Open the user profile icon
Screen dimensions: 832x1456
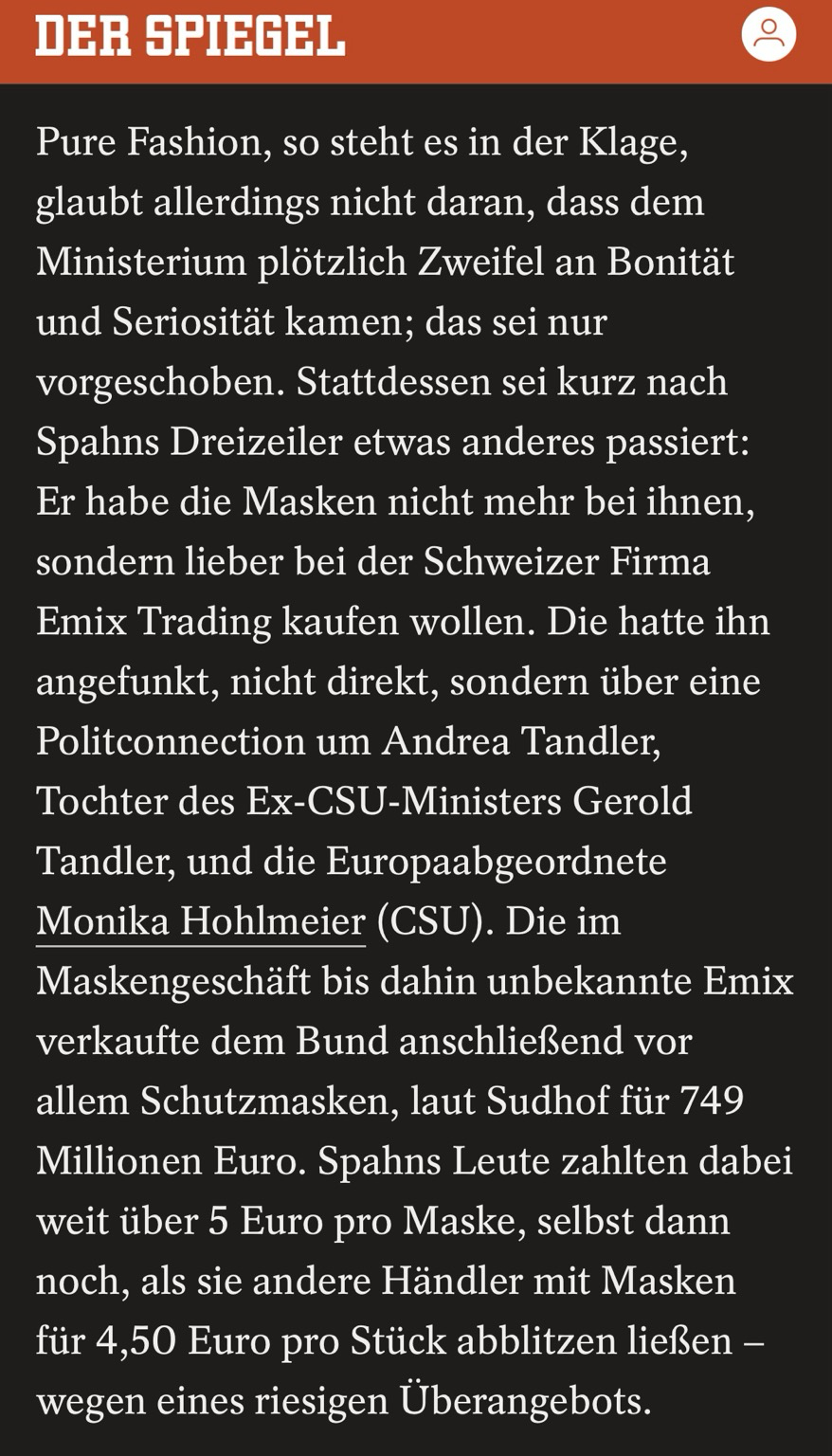(x=769, y=35)
